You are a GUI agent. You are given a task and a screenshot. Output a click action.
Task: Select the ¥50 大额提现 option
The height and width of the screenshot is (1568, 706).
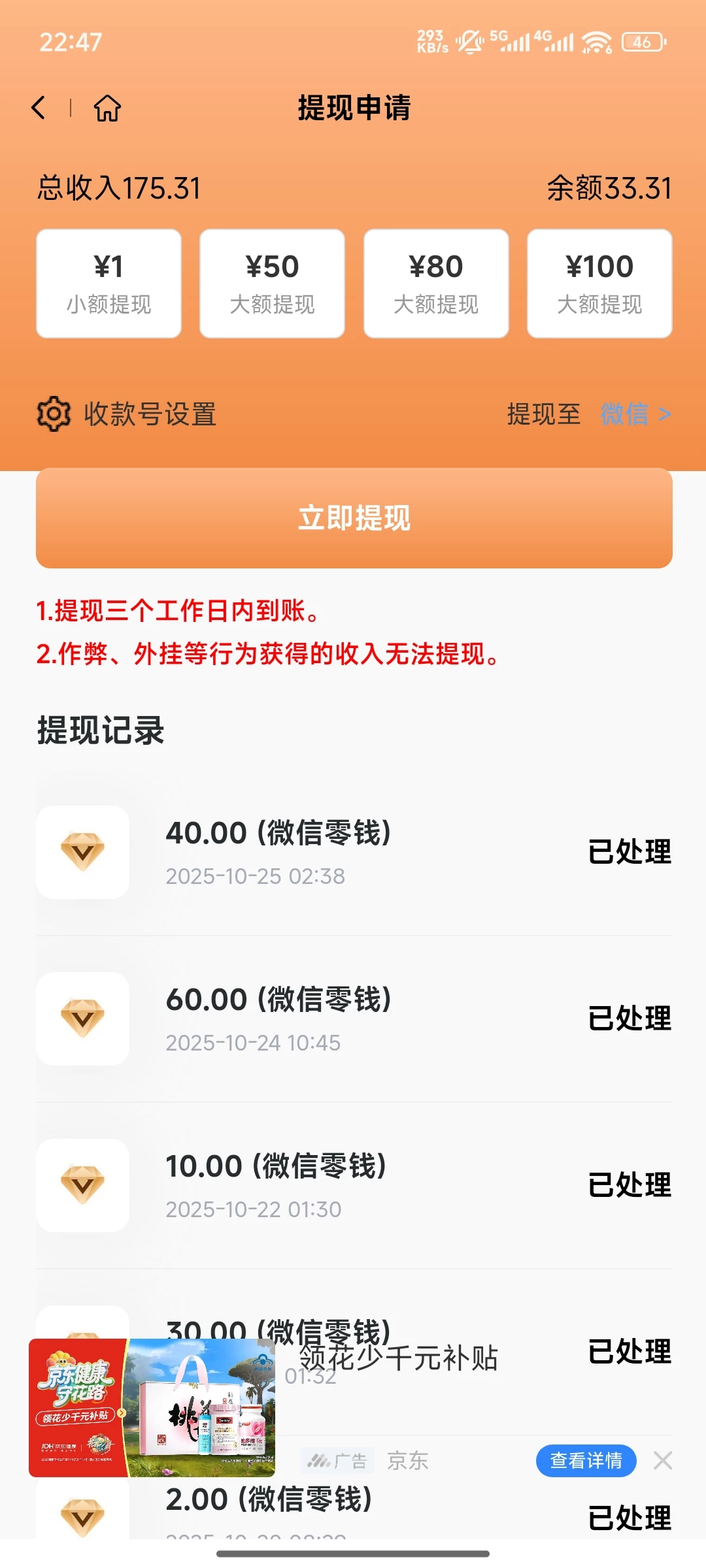click(272, 282)
